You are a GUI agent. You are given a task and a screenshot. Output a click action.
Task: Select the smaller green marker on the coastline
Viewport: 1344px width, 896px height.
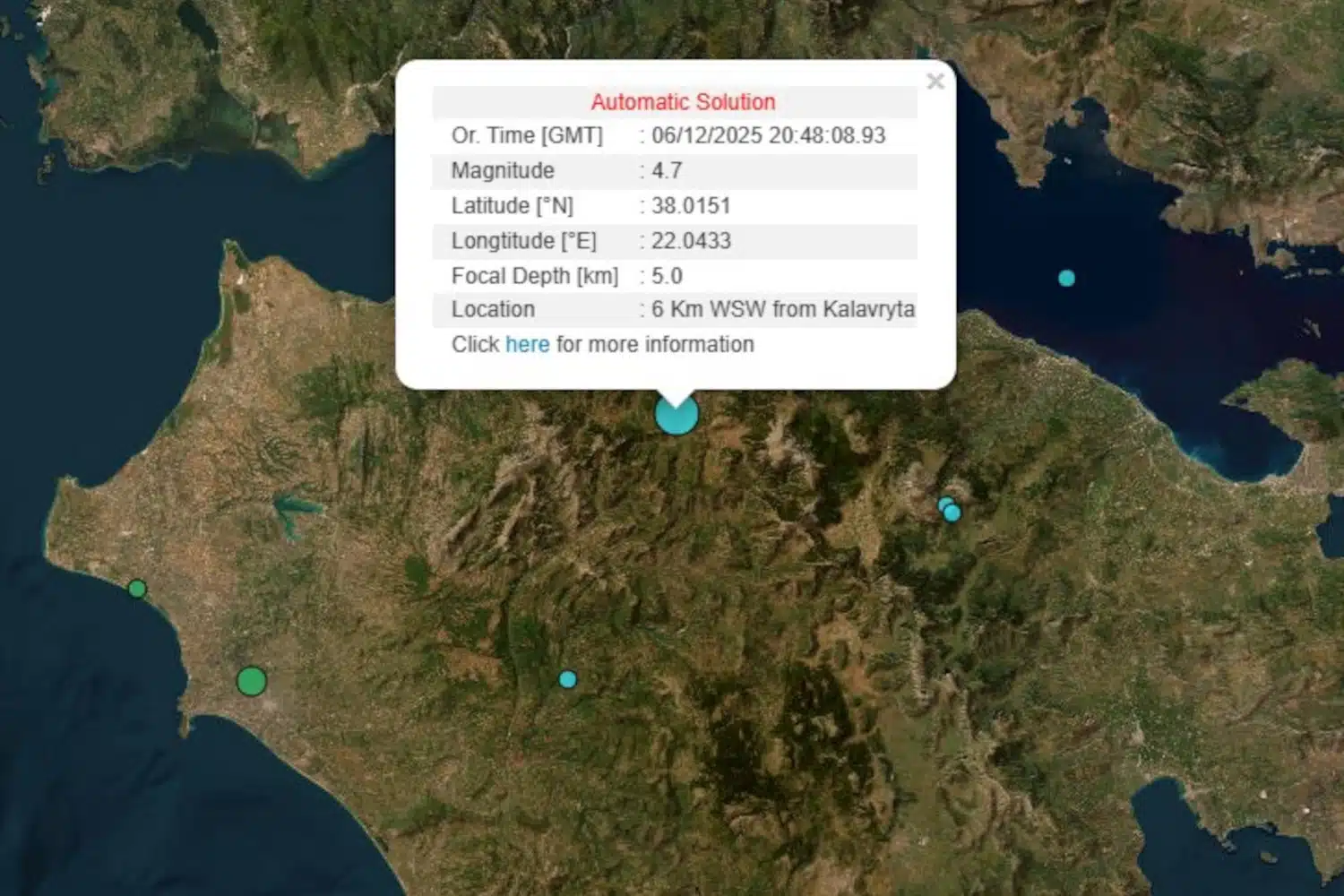pyautogui.click(x=137, y=589)
